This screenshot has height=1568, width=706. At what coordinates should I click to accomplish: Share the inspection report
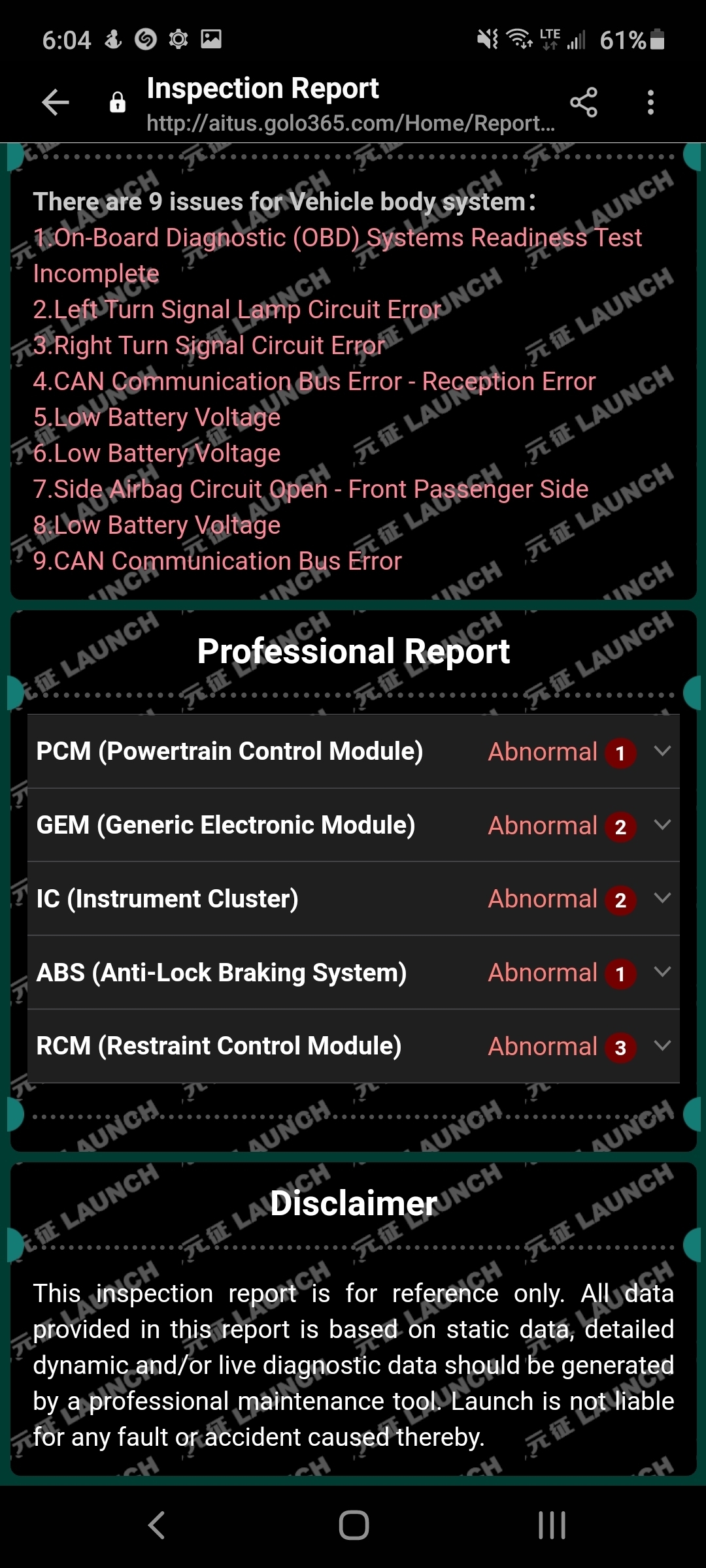(583, 103)
